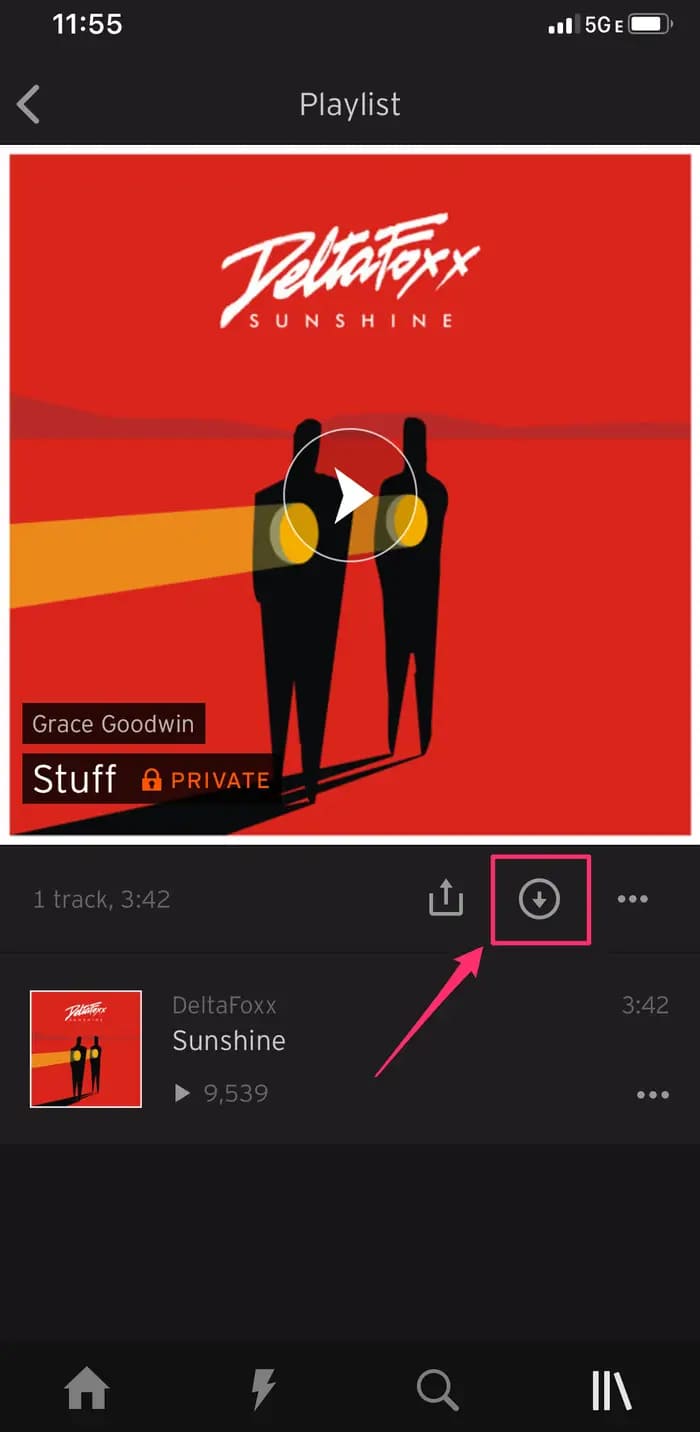Open more options for the Sunshine track
Image resolution: width=700 pixels, height=1432 pixels.
point(653,1095)
